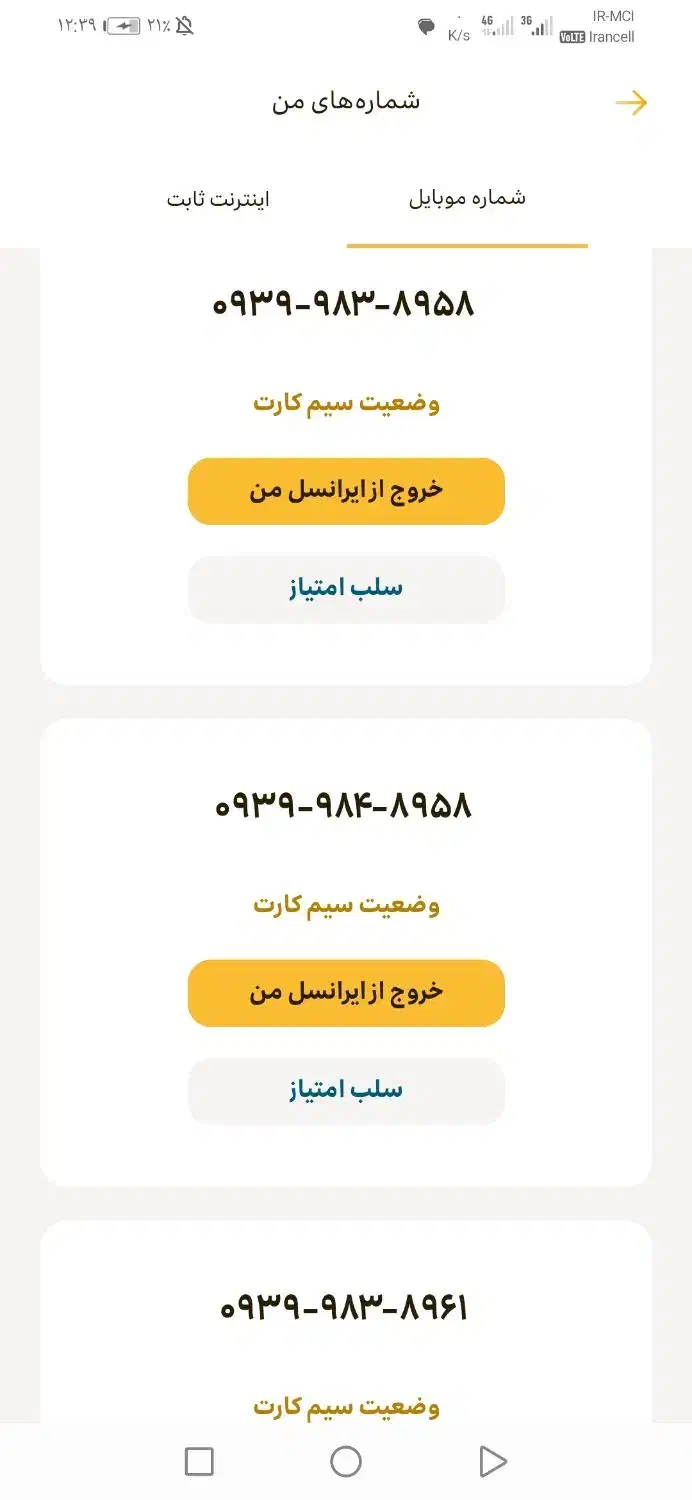Select the شماره موبایل tab

pos(467,198)
